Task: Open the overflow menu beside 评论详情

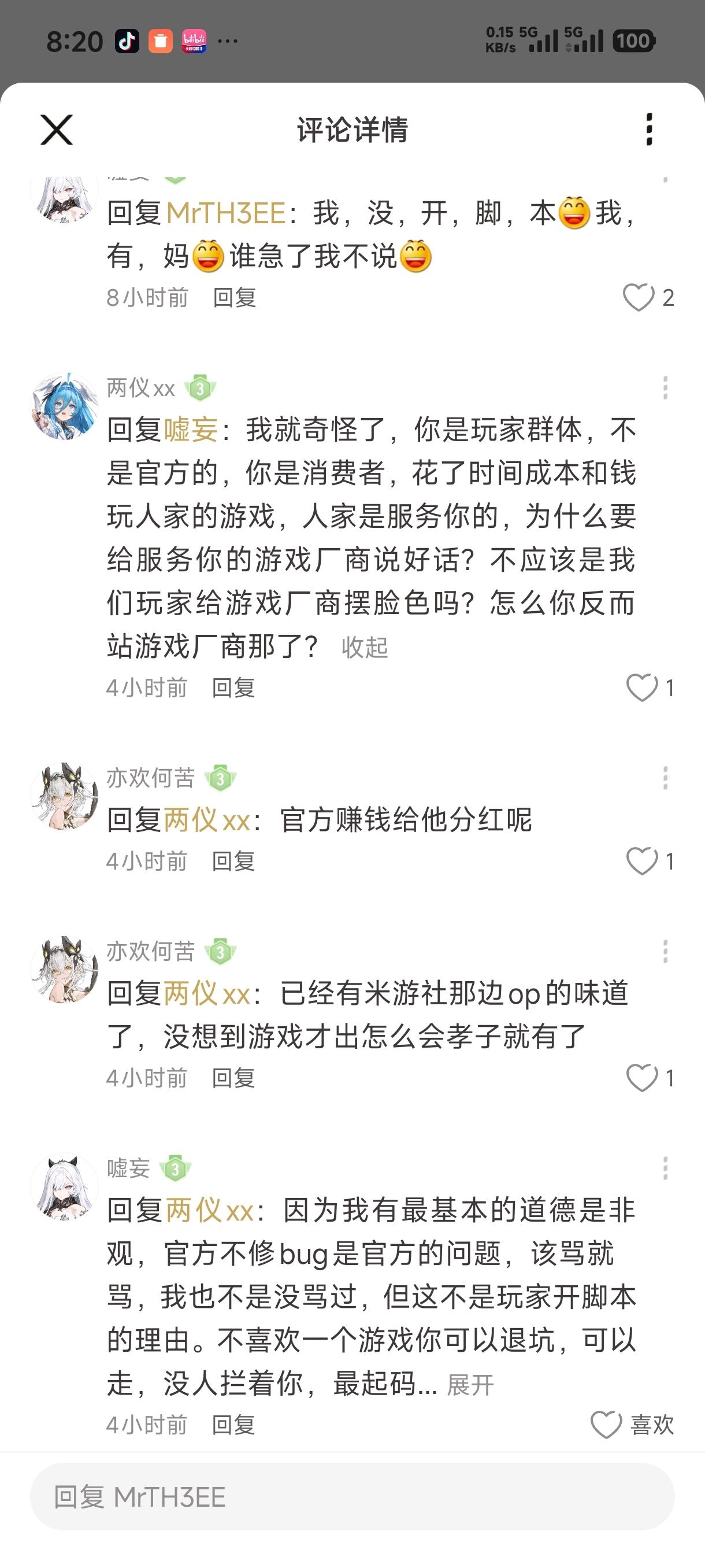Action: (649, 129)
